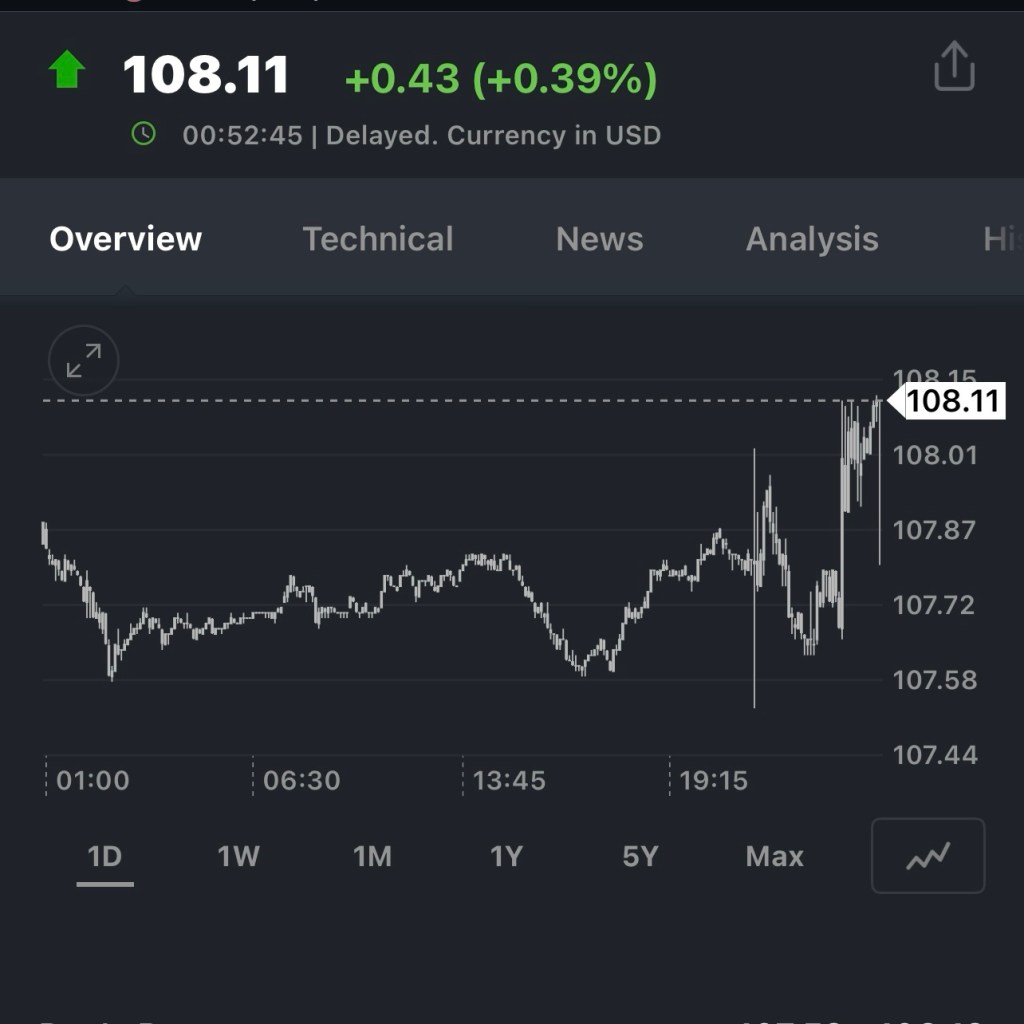View the Analysis tab
This screenshot has width=1024, height=1024.
click(x=812, y=239)
